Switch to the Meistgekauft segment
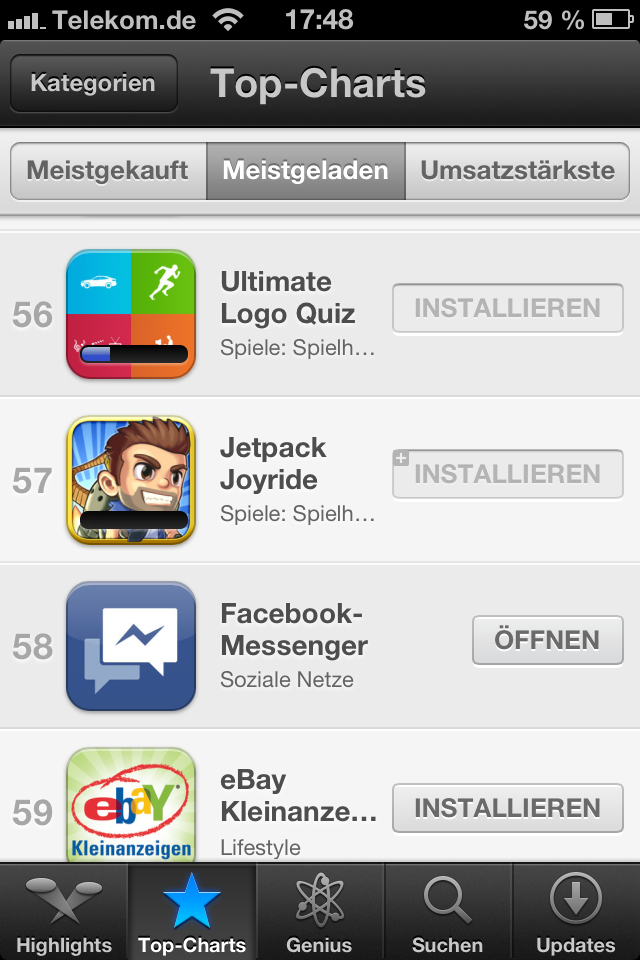The width and height of the screenshot is (640, 960). tap(108, 171)
